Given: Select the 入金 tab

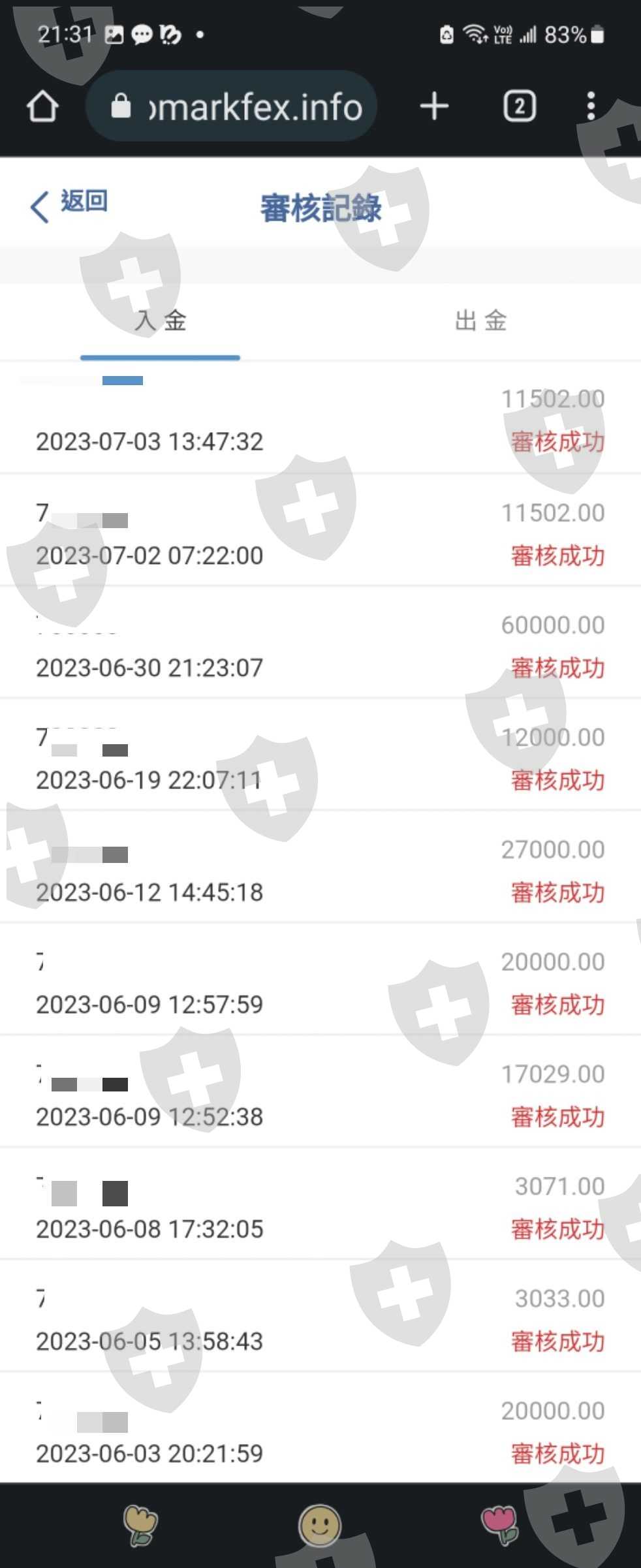Looking at the screenshot, I should pos(161,321).
